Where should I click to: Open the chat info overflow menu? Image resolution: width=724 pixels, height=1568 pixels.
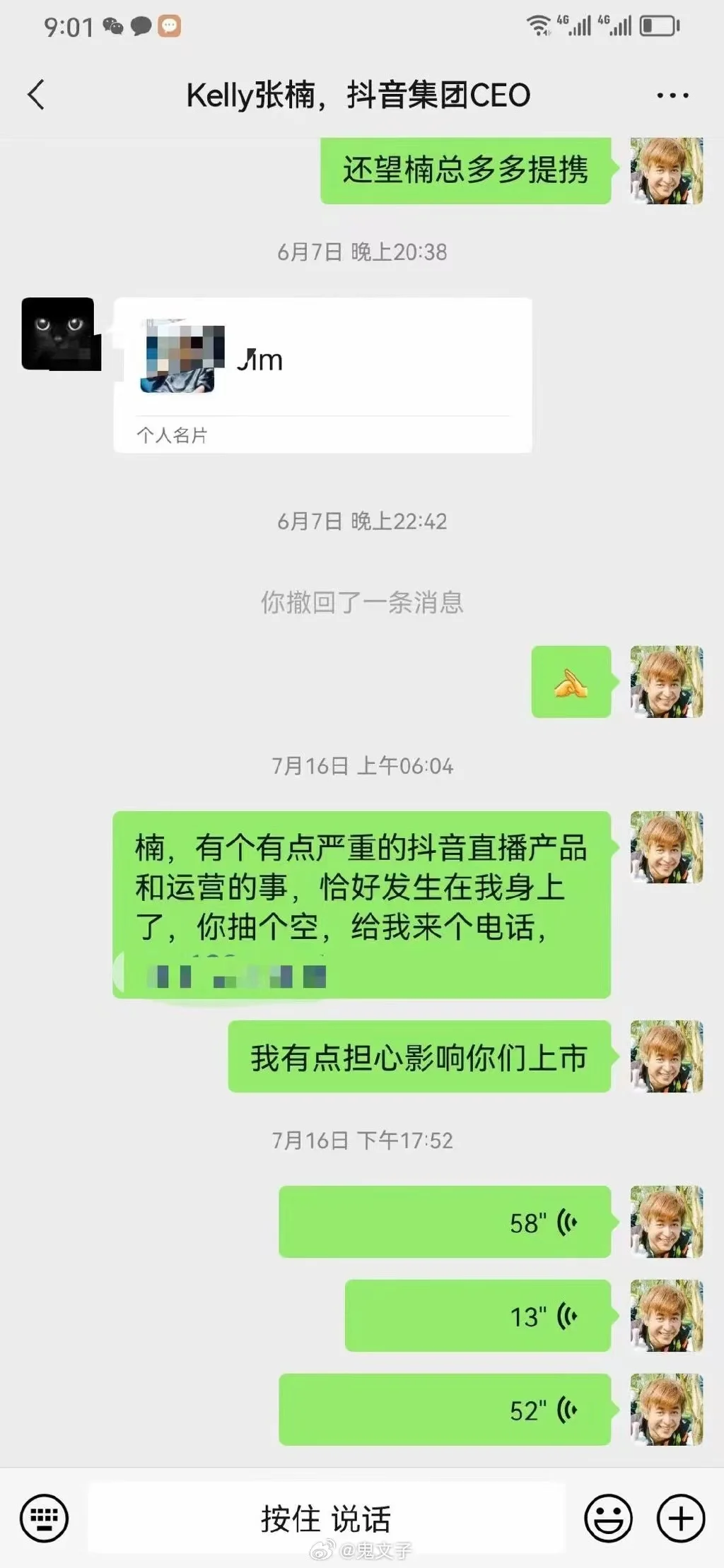pyautogui.click(x=672, y=95)
